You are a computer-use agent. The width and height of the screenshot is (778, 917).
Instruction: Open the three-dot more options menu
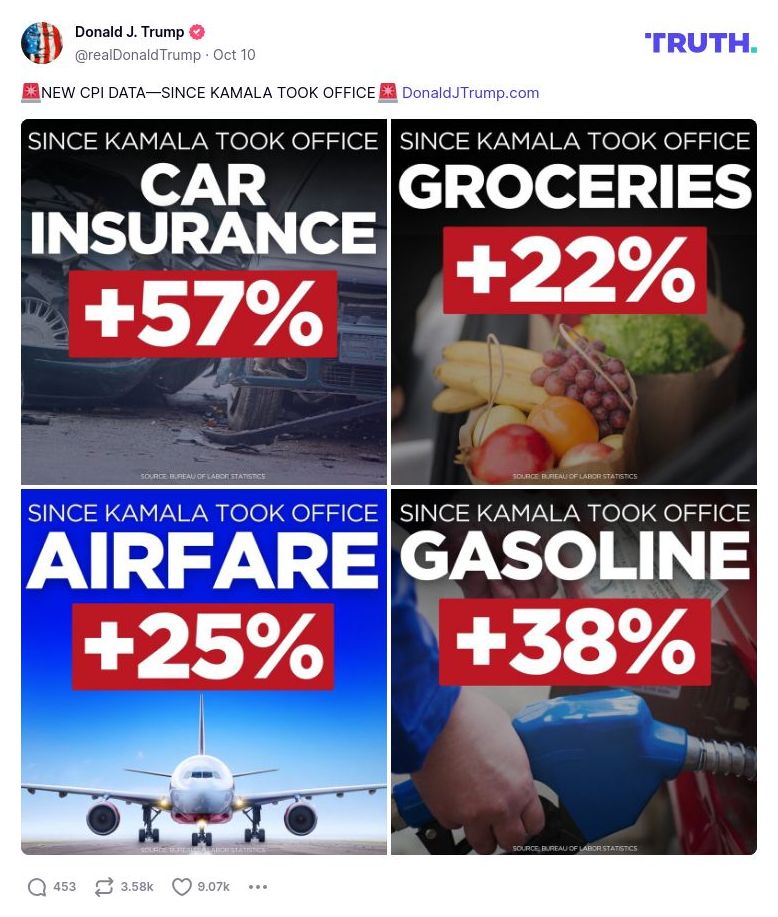[258, 887]
